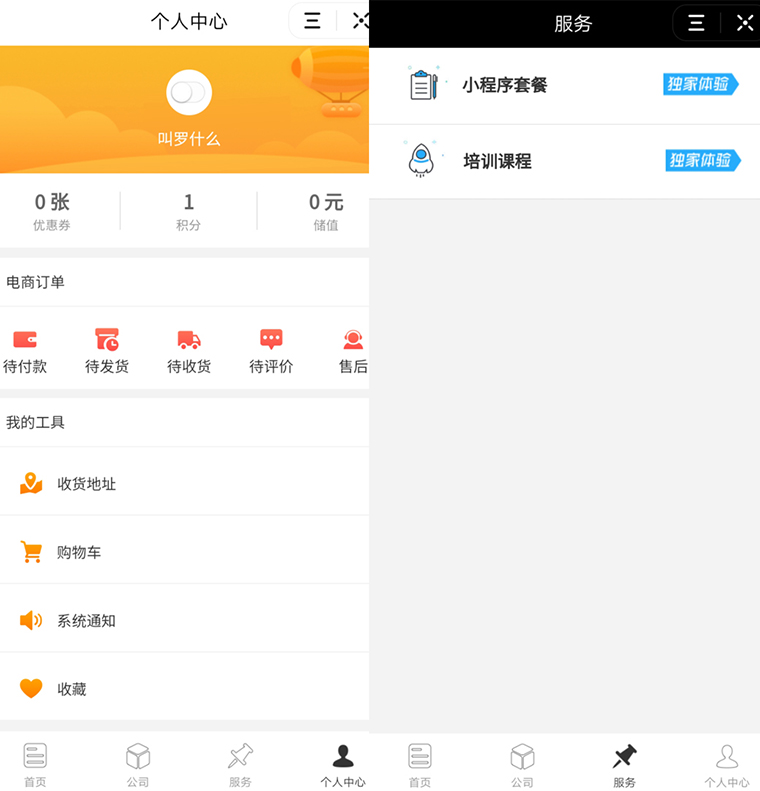Open the menu icon in 服务 header
The height and width of the screenshot is (791, 760).
coord(697,23)
